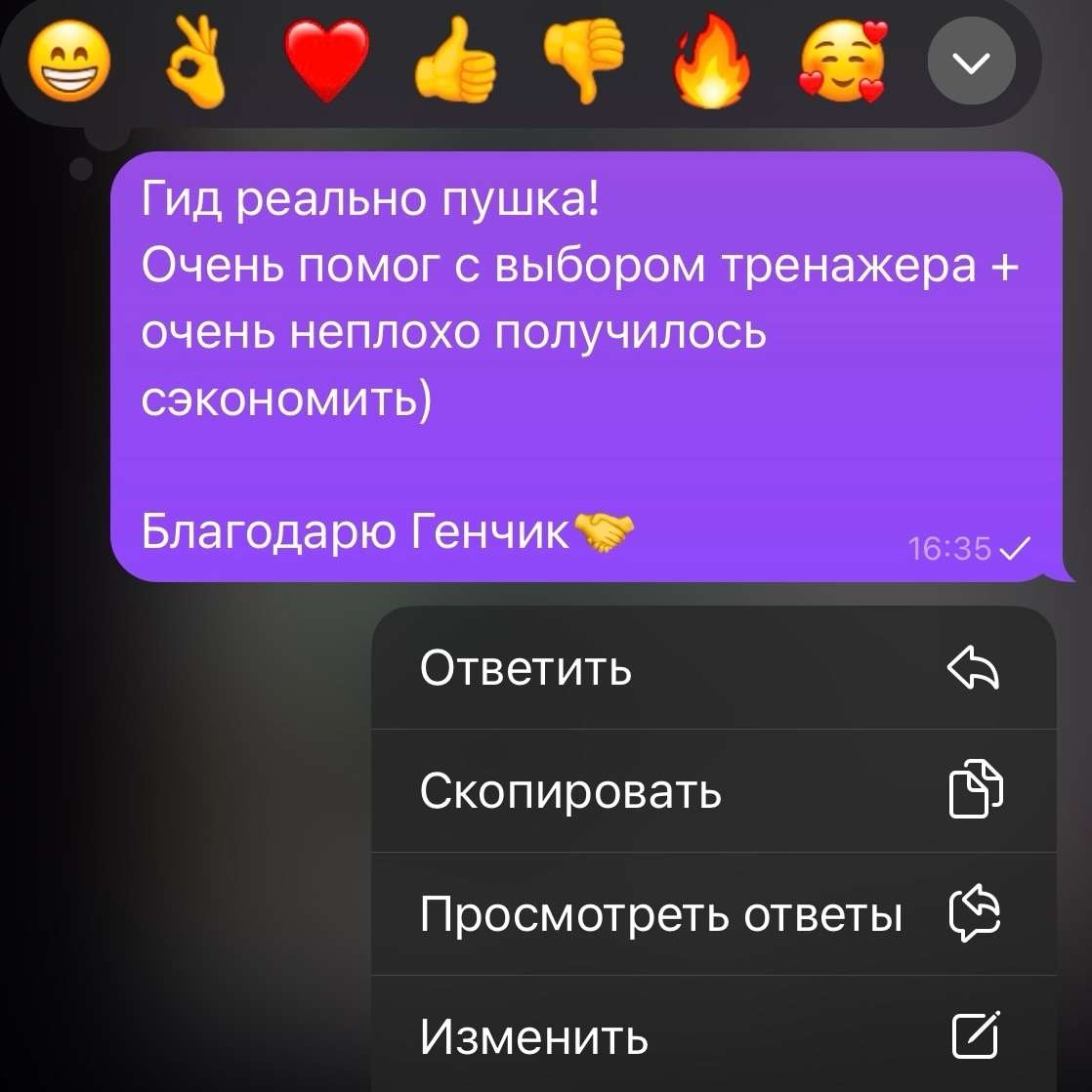Viewport: 1092px width, 1092px height.
Task: Open Просмотреть ответы to view replies
Action: click(x=713, y=914)
